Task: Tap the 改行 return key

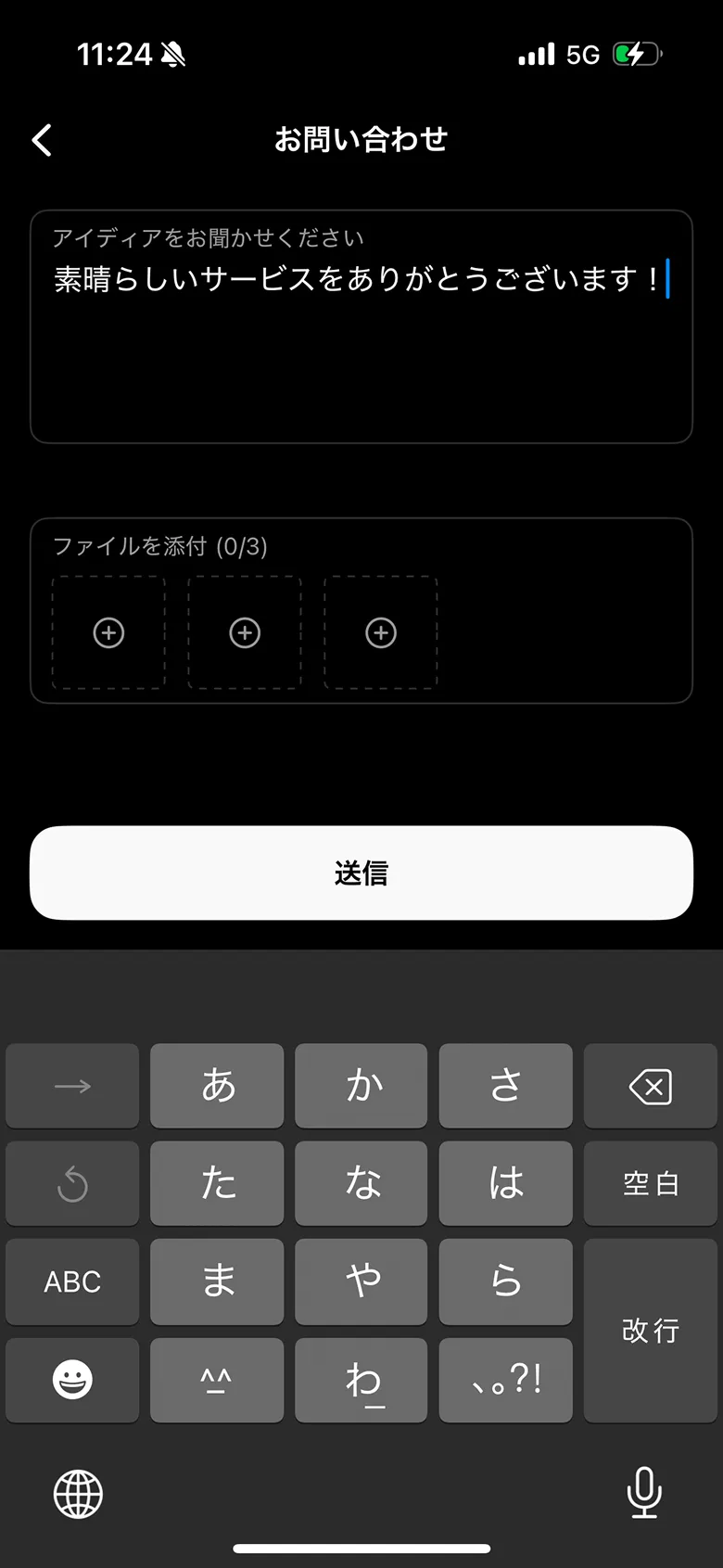Action: click(650, 1331)
